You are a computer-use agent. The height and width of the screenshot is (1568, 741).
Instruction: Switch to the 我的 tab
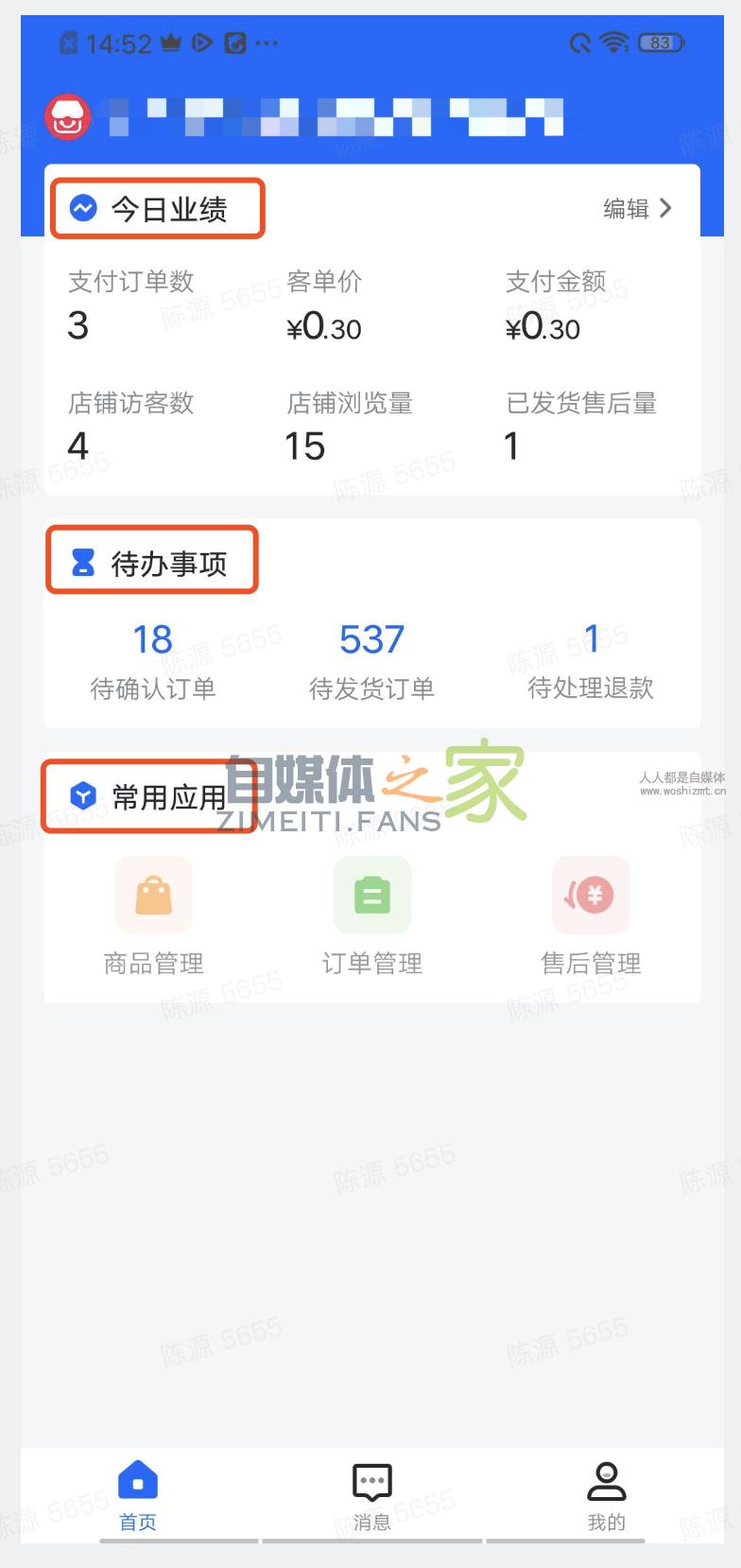pos(606,1494)
